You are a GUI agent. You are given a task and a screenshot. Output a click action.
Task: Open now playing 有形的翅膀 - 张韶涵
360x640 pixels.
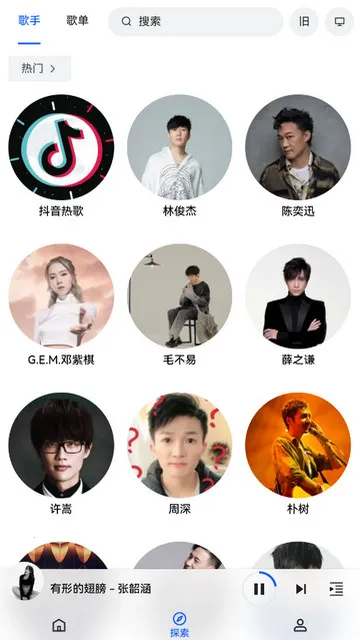pyautogui.click(x=100, y=589)
